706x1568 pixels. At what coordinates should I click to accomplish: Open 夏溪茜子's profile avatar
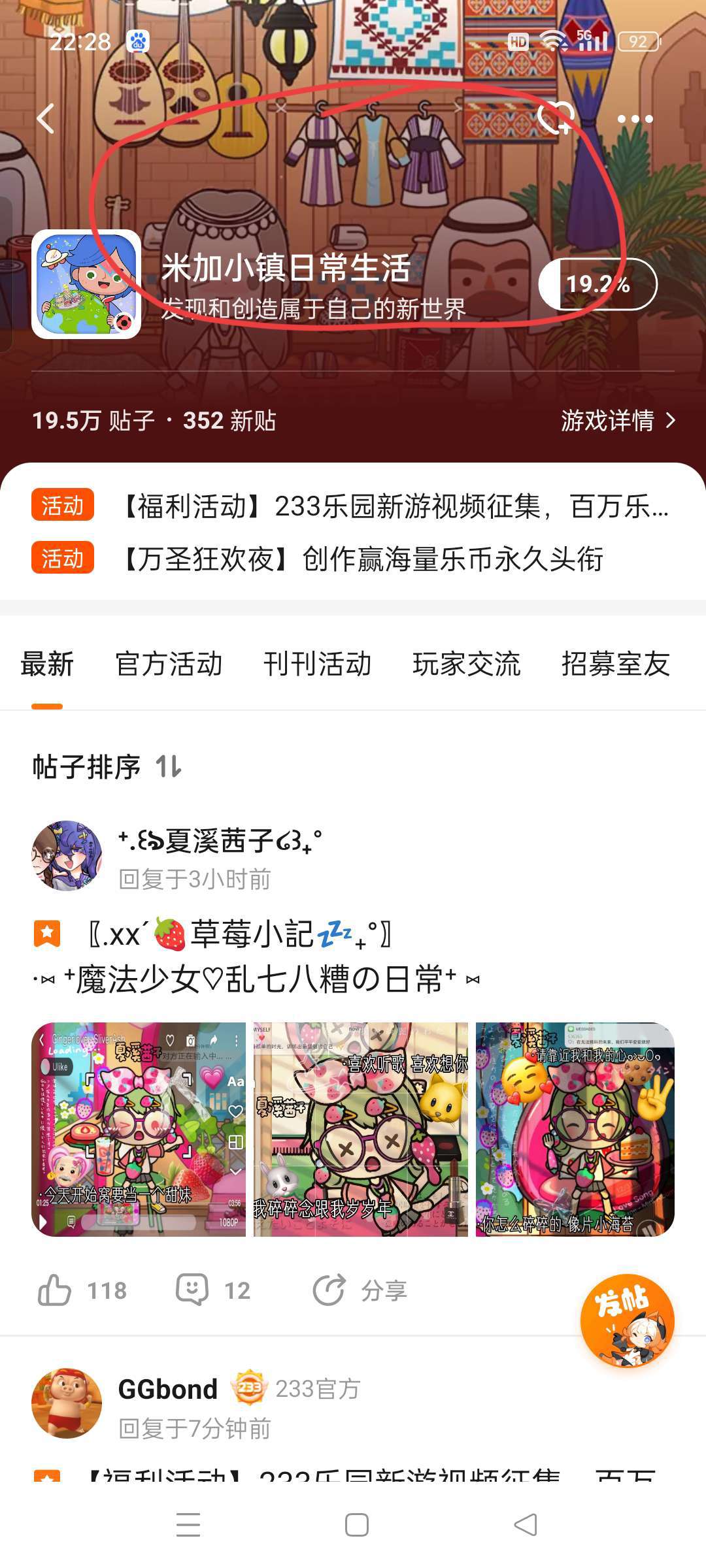click(67, 855)
